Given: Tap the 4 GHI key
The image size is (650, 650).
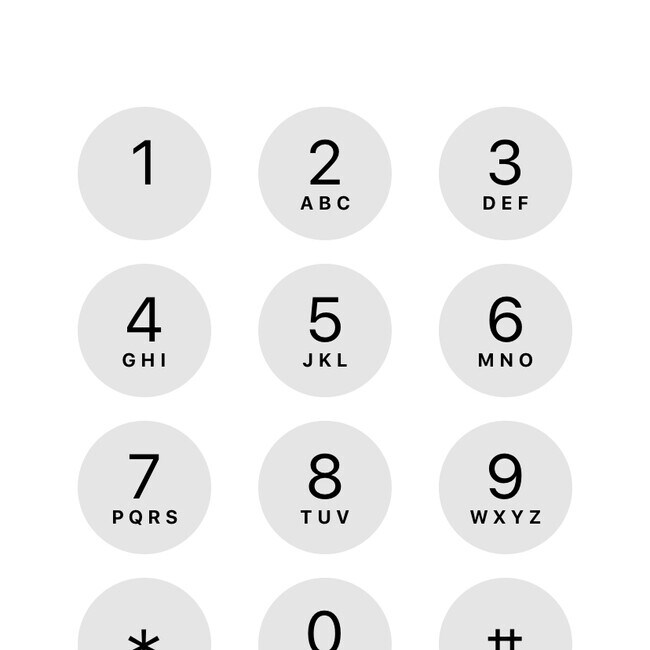Looking at the screenshot, I should click(144, 331).
